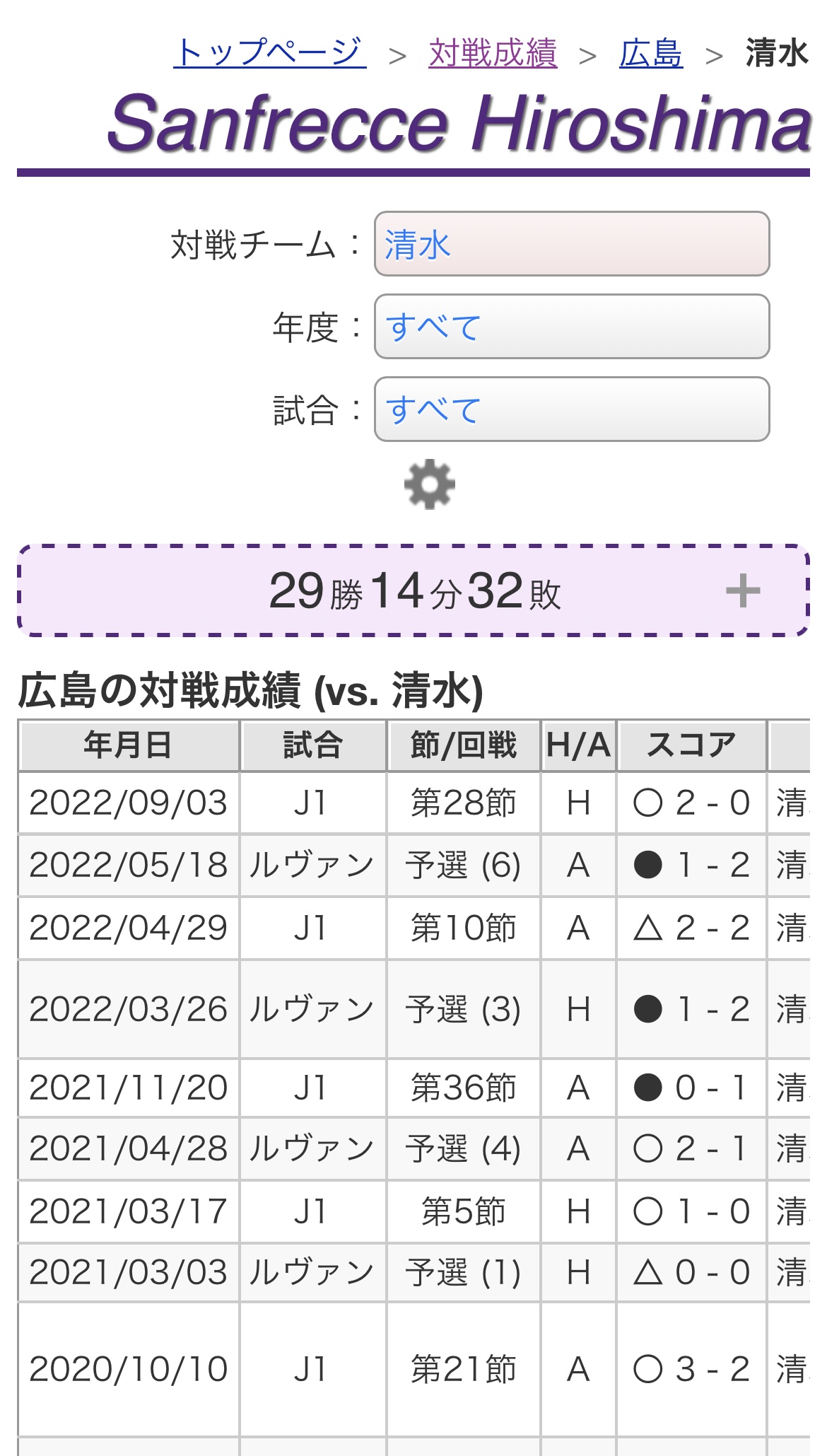Go to the 対戦成績 breadcrumb link
The height and width of the screenshot is (1456, 827).
click(493, 53)
